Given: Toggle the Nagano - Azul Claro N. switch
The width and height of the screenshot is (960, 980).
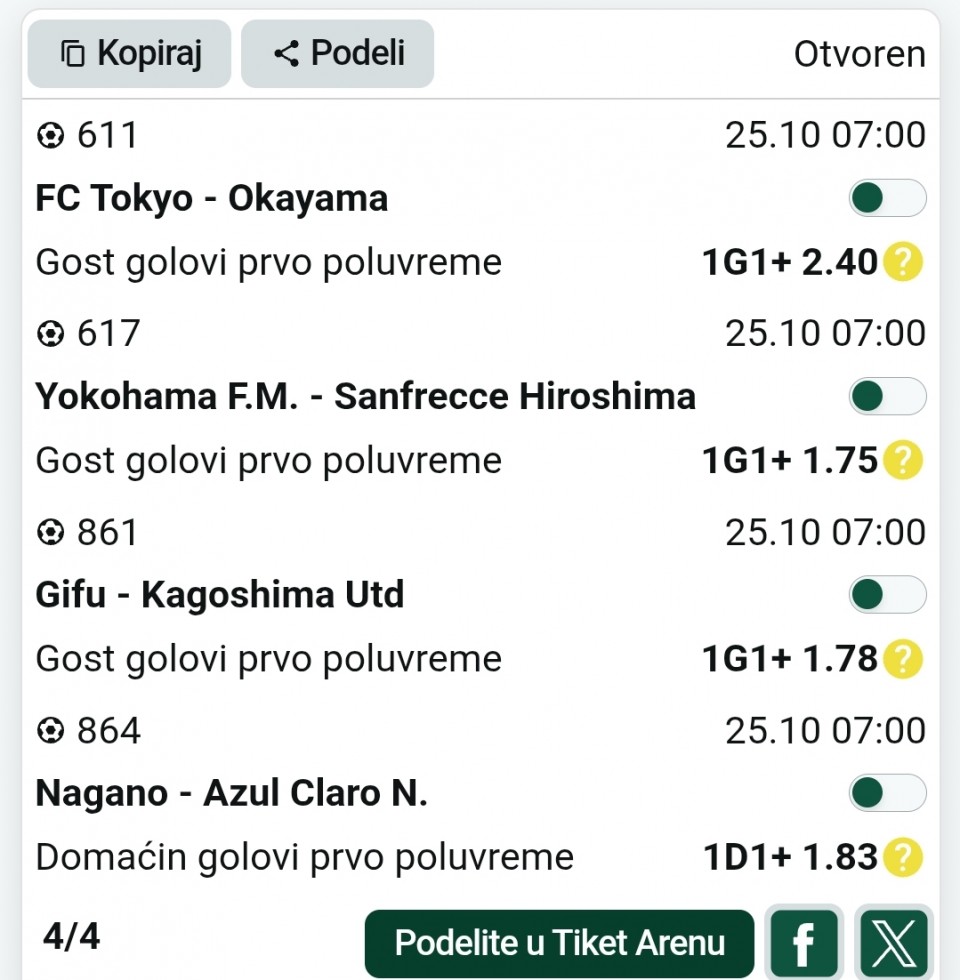Looking at the screenshot, I should (x=887, y=794).
